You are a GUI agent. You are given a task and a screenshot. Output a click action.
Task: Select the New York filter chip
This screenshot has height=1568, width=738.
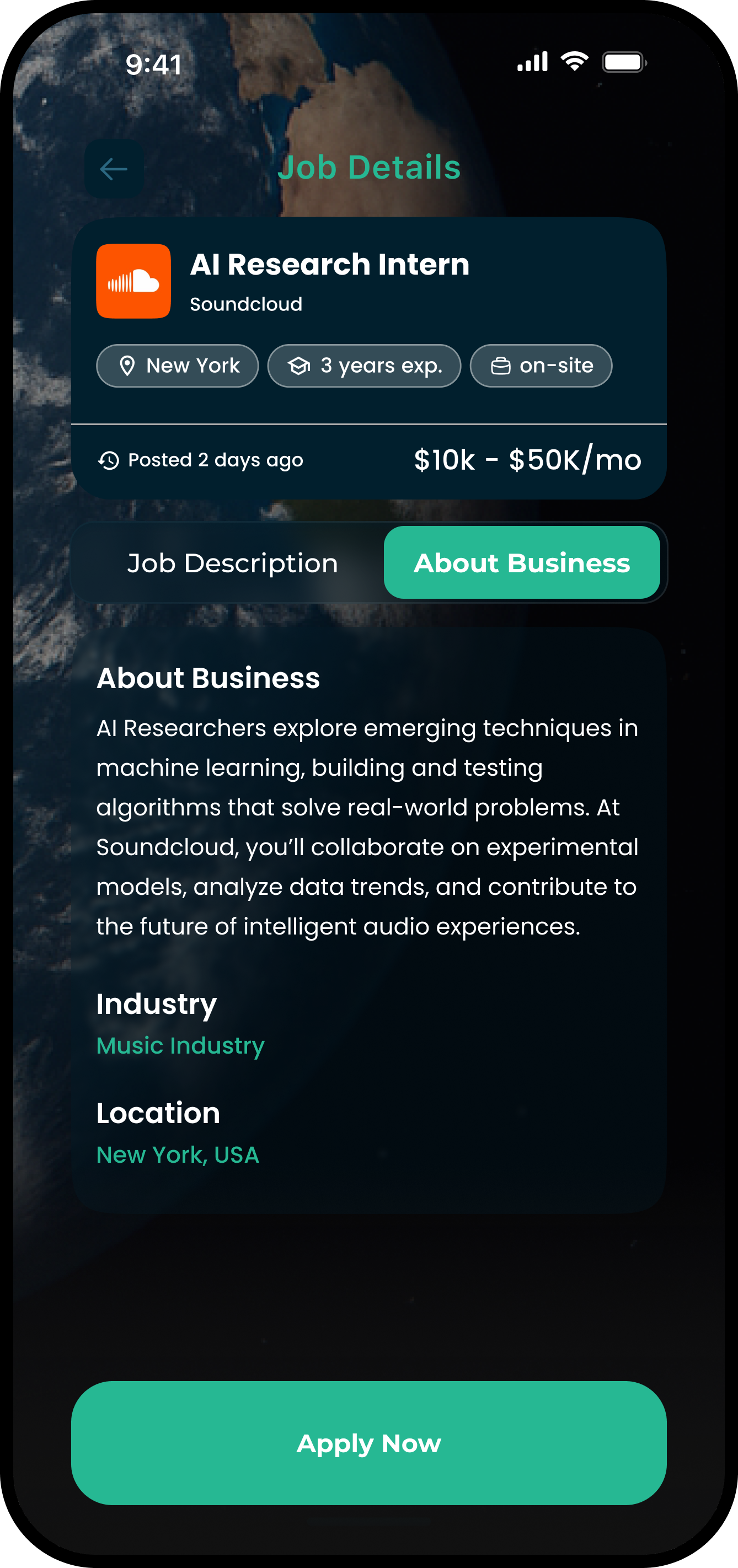(x=177, y=365)
